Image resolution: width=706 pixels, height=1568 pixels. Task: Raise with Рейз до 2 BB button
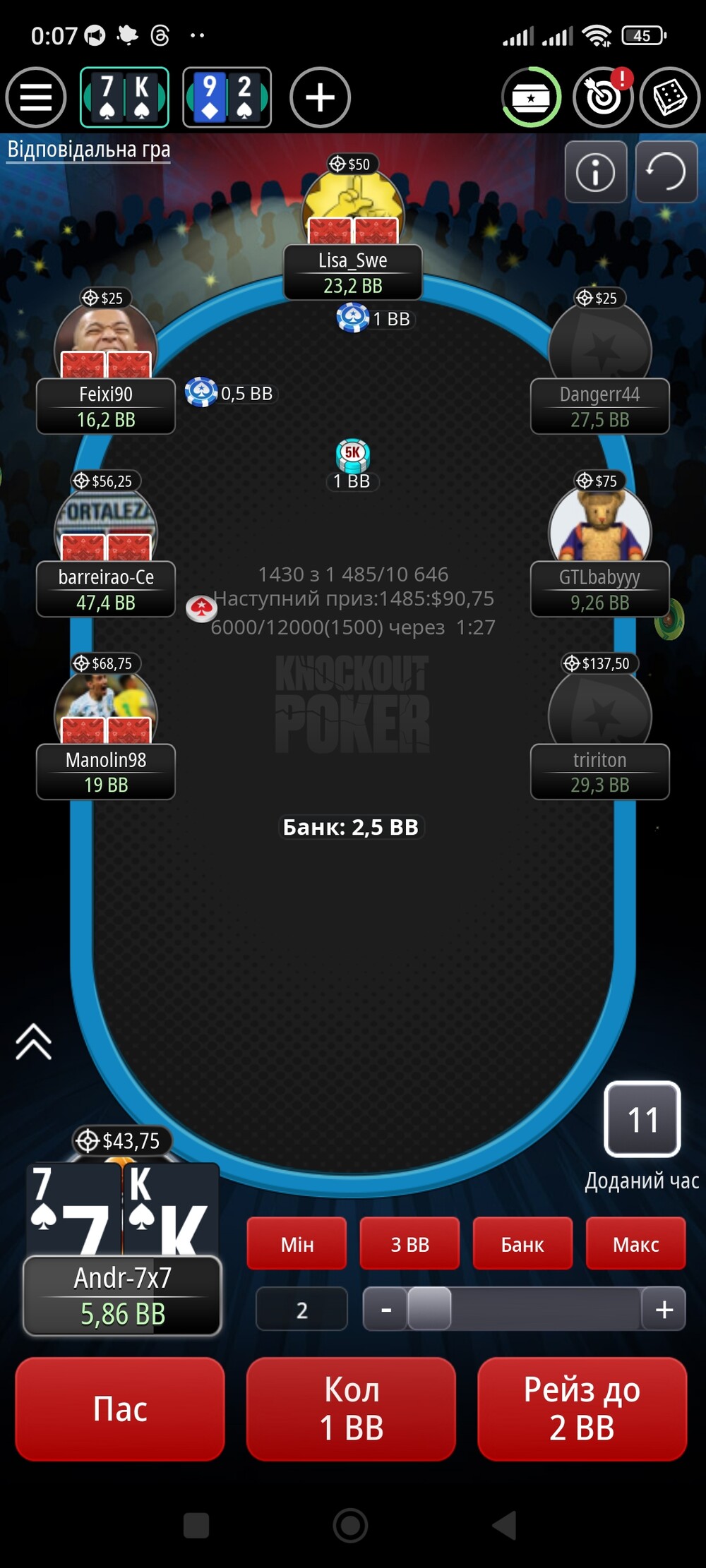pos(582,1409)
